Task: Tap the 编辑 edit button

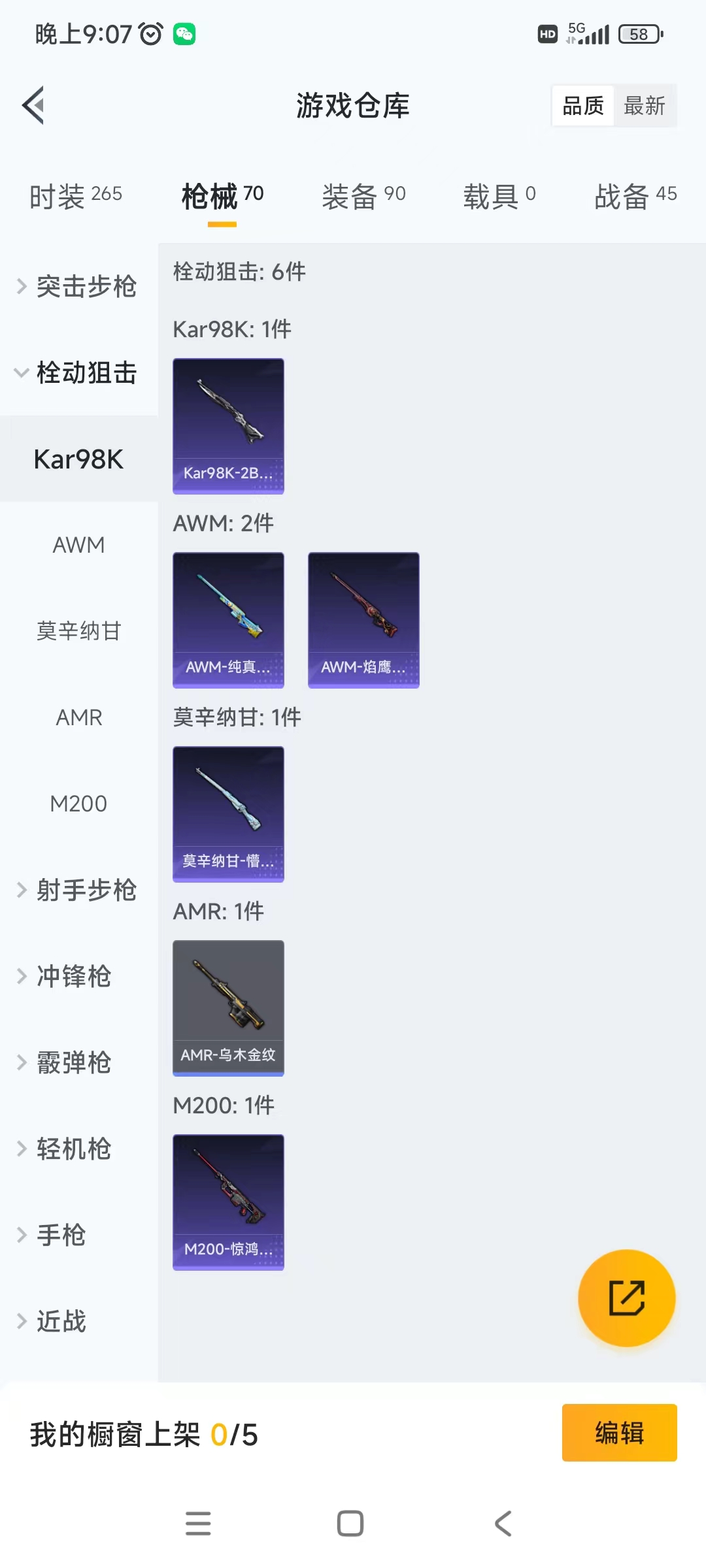Action: 620,1433
